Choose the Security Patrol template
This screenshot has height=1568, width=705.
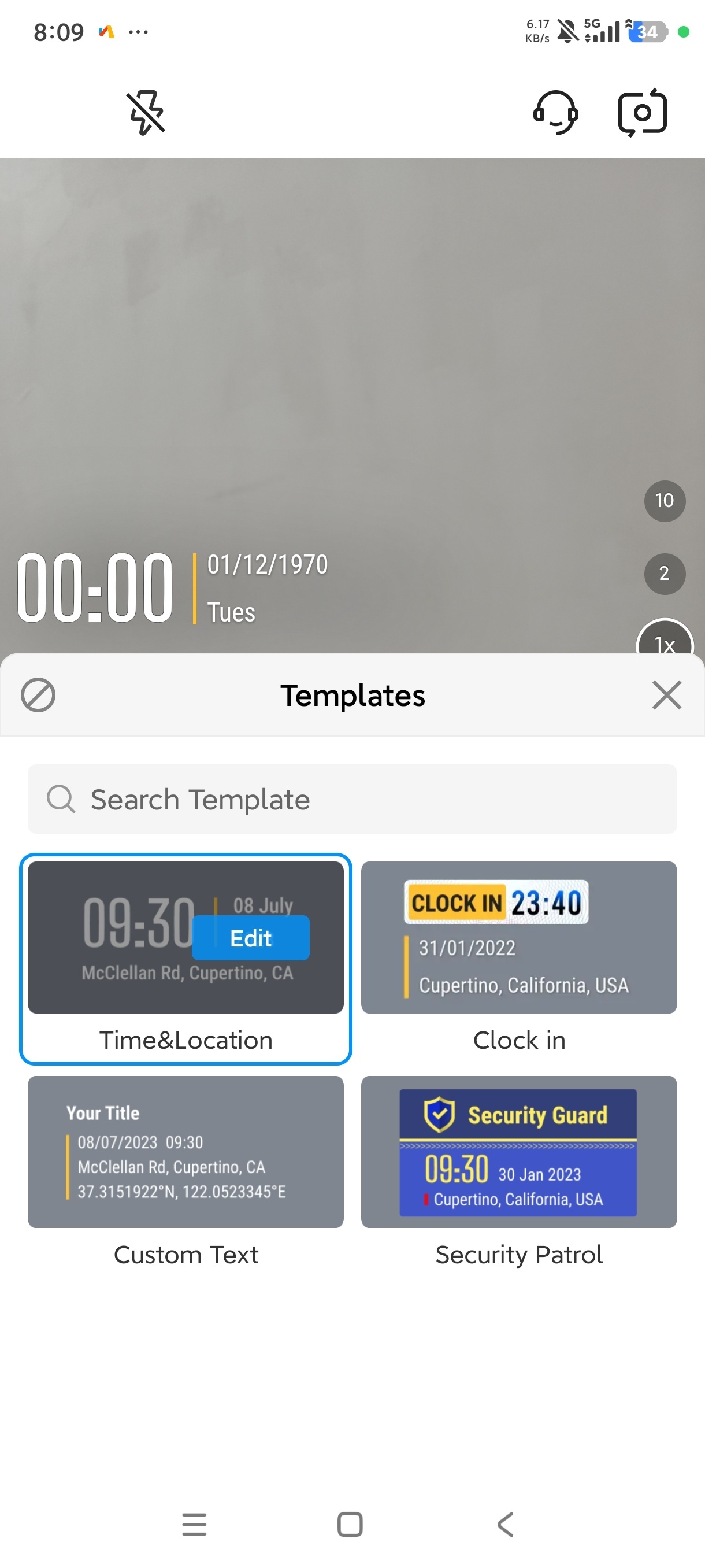click(x=519, y=1173)
